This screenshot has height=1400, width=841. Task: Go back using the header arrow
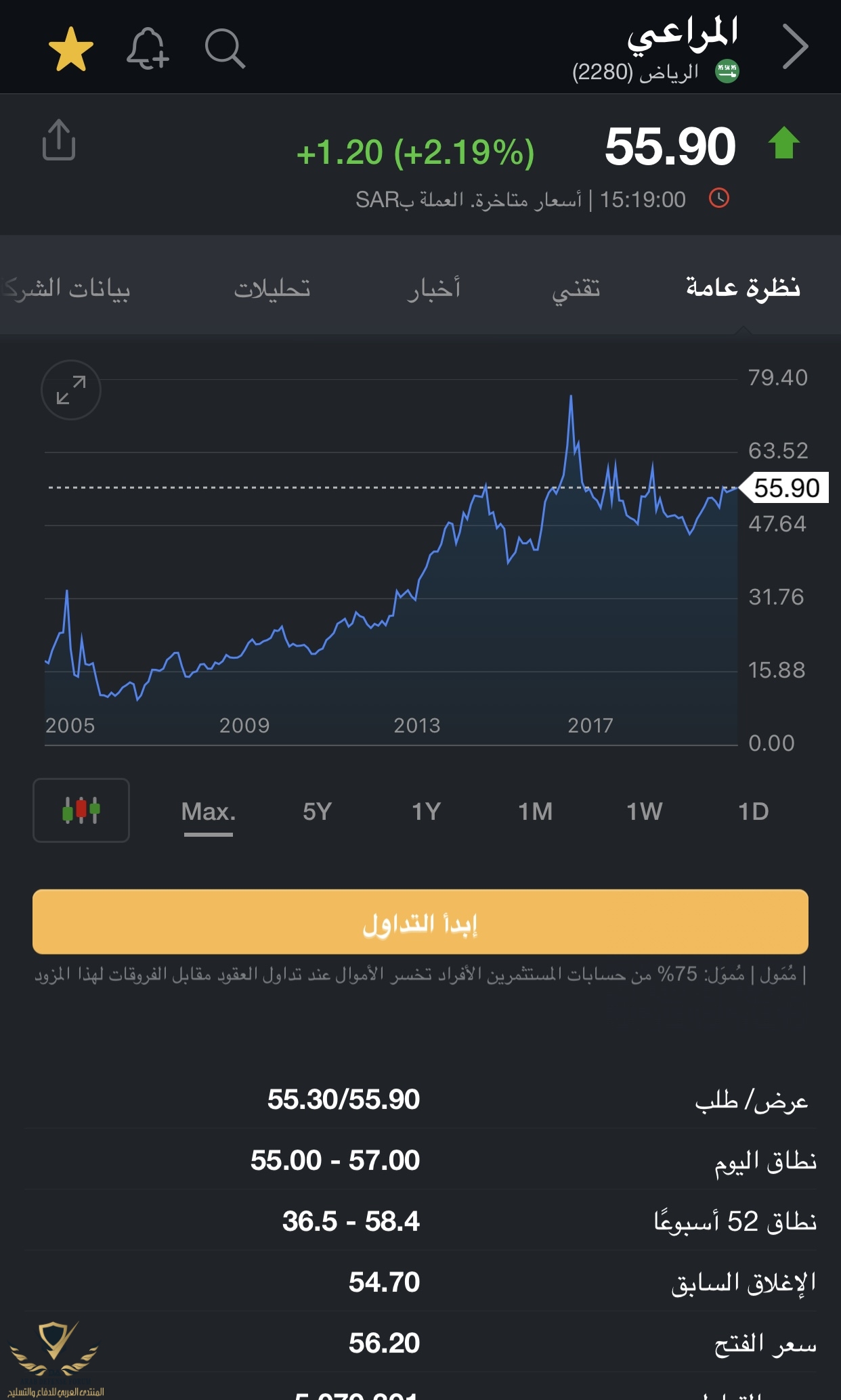click(x=795, y=47)
